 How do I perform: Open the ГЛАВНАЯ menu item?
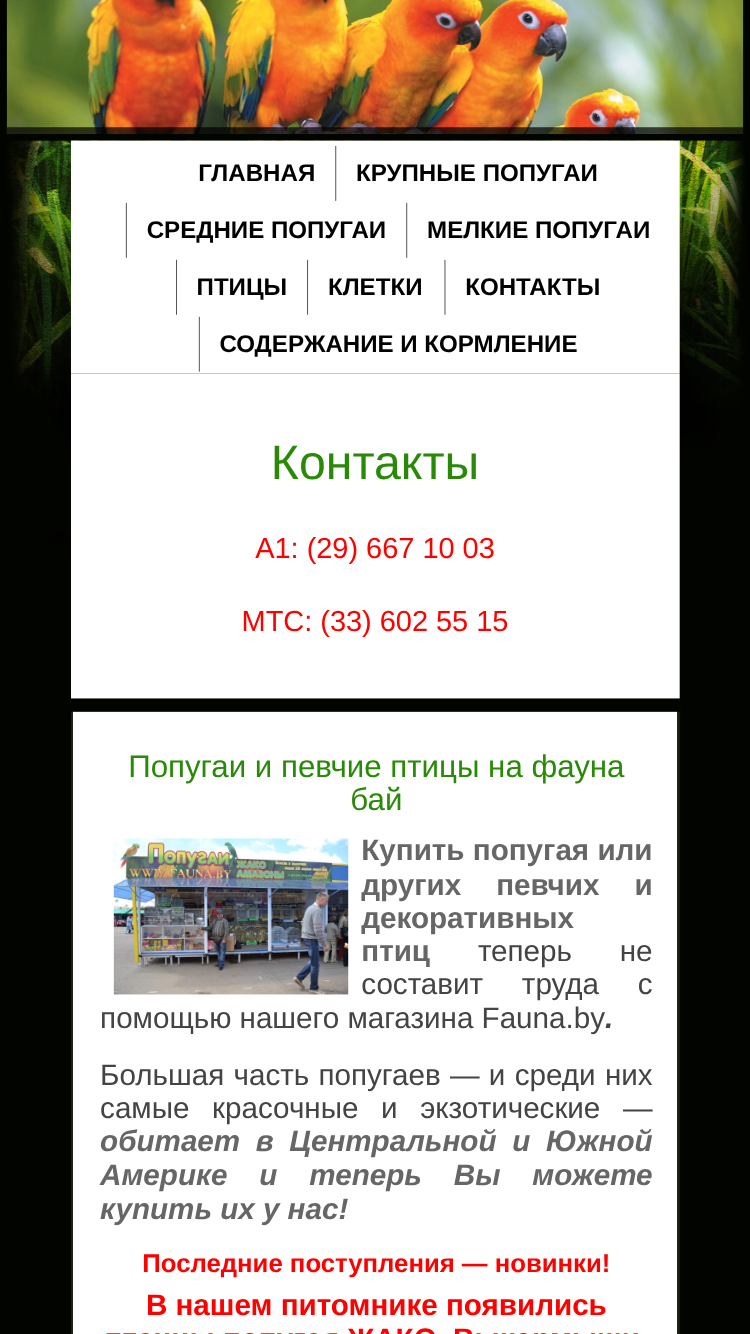tap(256, 173)
